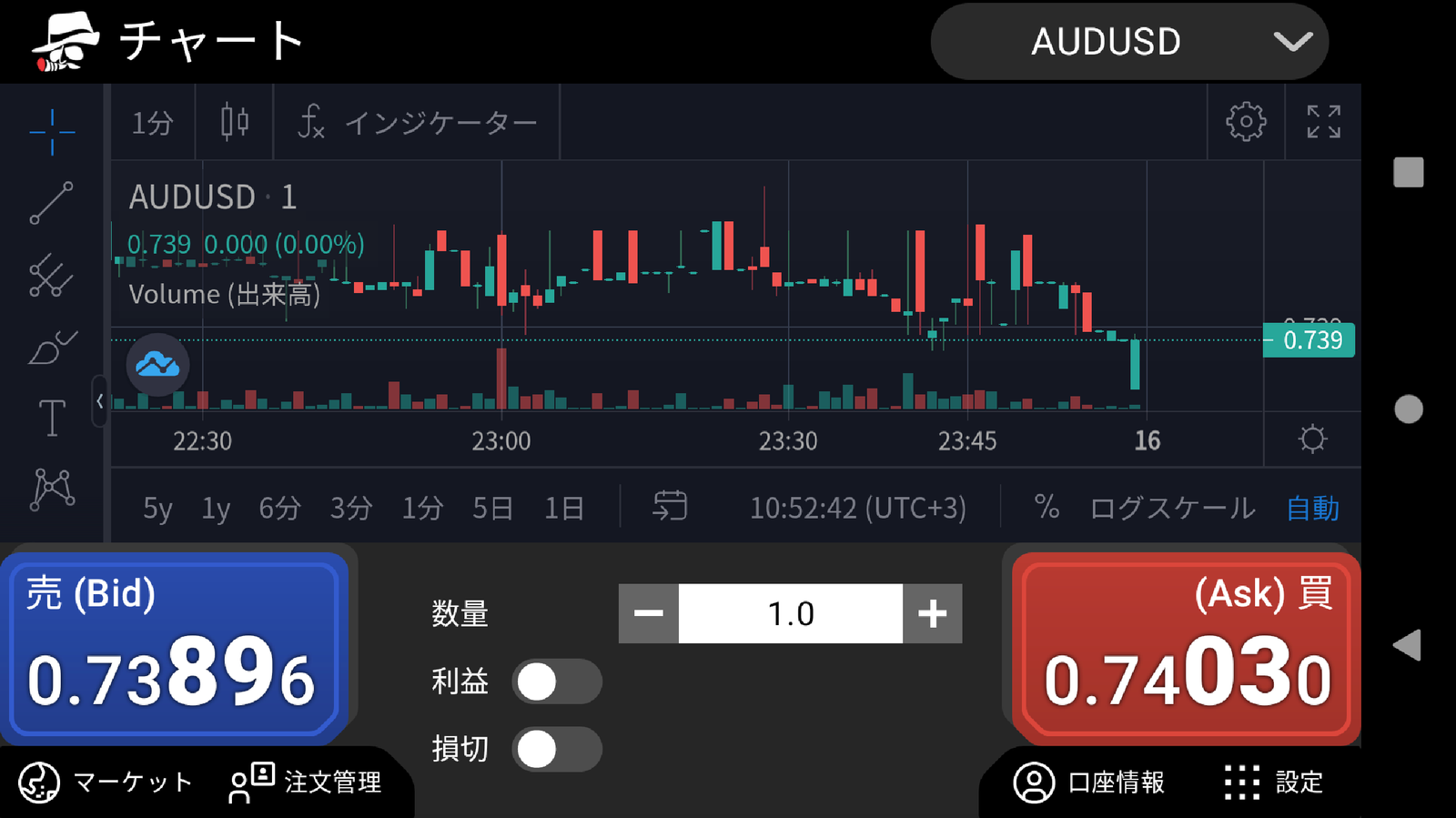The width and height of the screenshot is (1456, 818).
Task: Toggle the ログスケール log scale option
Action: (1172, 508)
